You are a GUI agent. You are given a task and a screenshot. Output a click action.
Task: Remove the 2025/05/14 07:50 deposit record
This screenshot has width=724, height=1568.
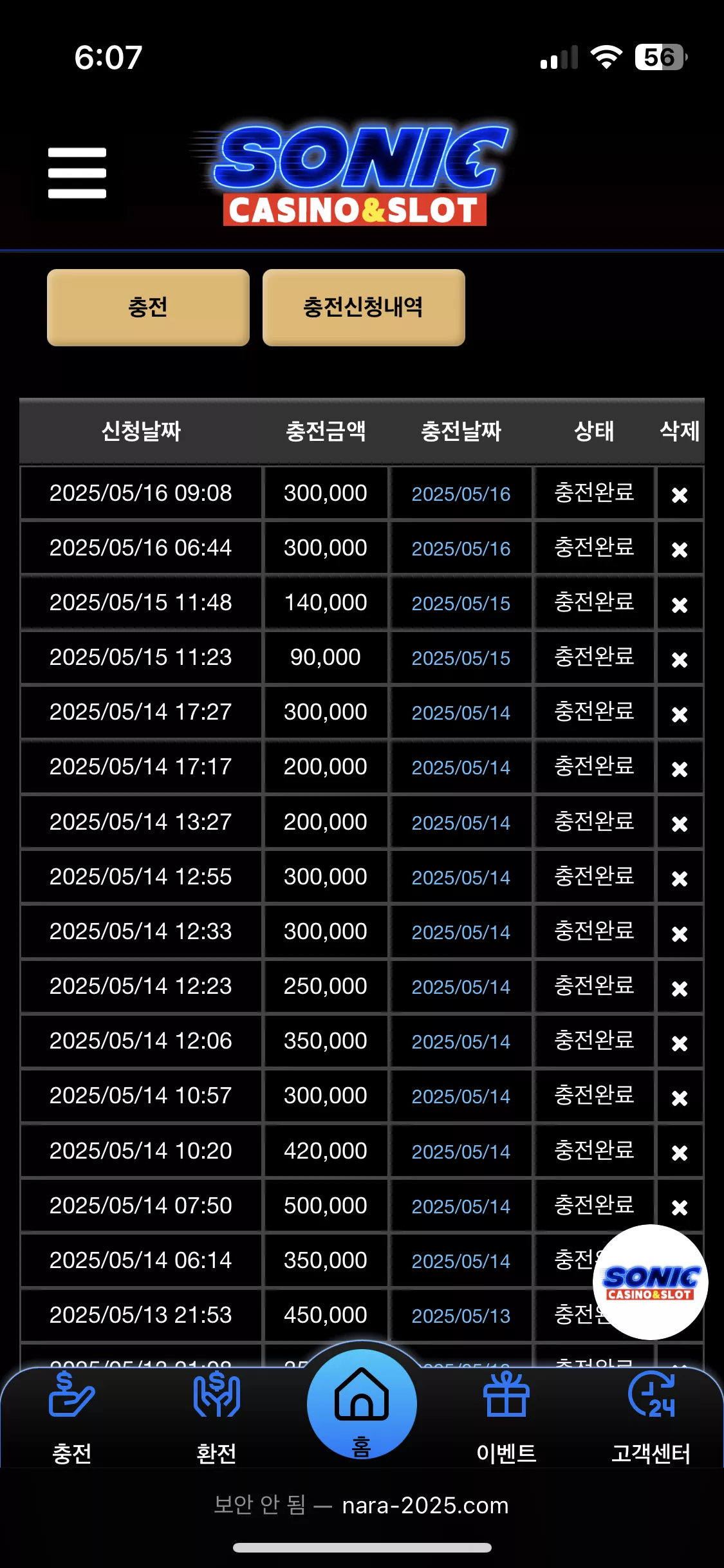(x=680, y=1207)
